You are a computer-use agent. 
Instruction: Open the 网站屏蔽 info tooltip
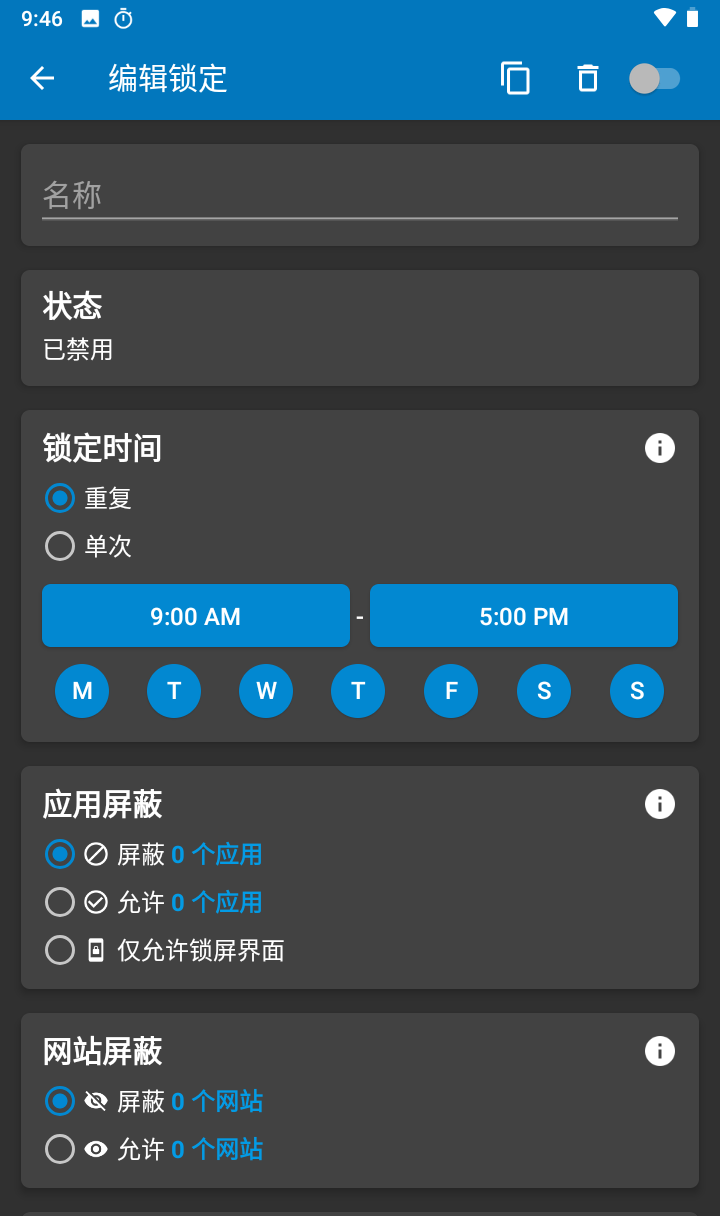click(659, 1051)
